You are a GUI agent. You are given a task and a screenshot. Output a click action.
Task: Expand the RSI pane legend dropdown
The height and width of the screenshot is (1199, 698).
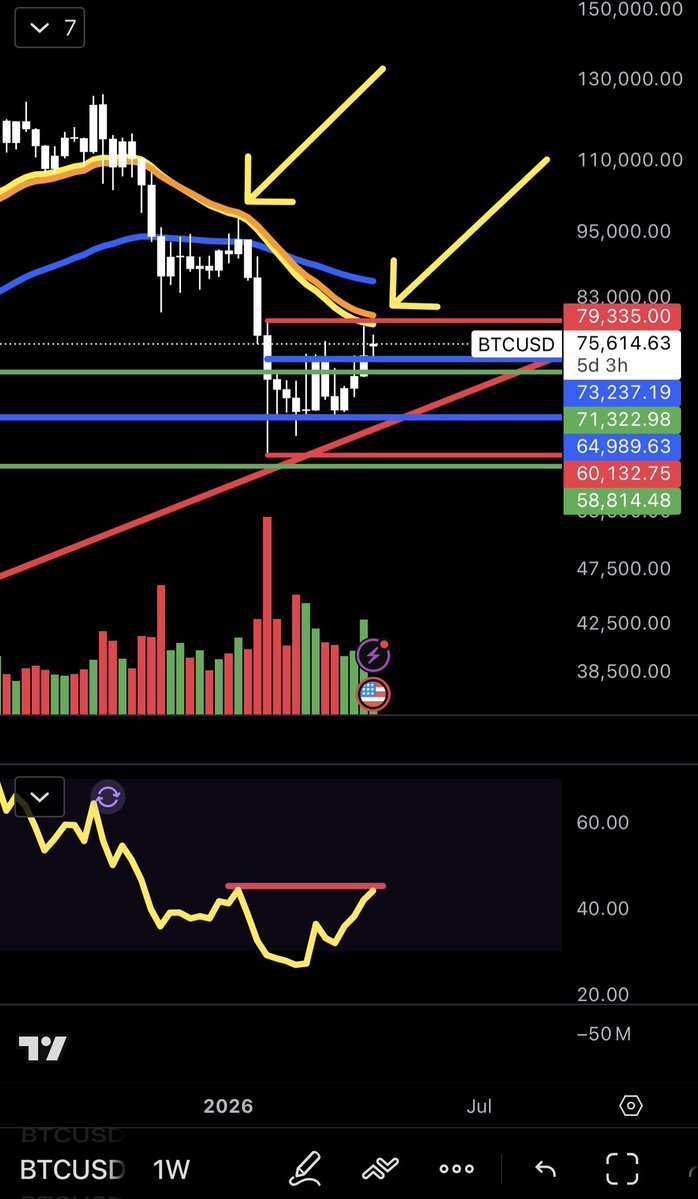(x=39, y=797)
